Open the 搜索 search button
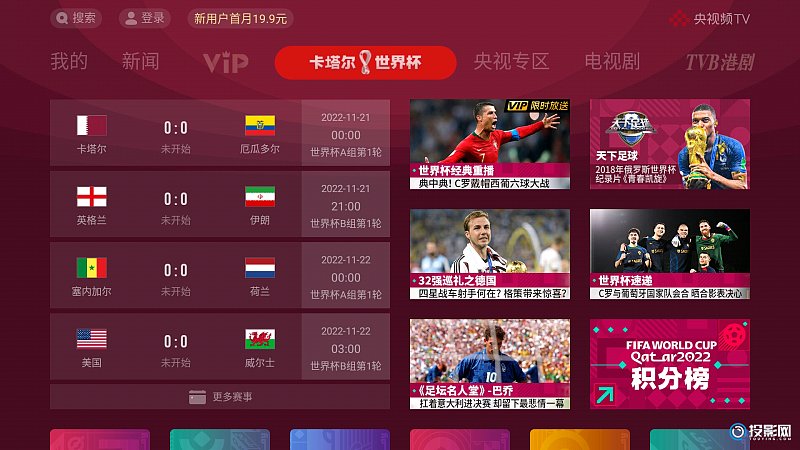The image size is (800, 450). (77, 18)
